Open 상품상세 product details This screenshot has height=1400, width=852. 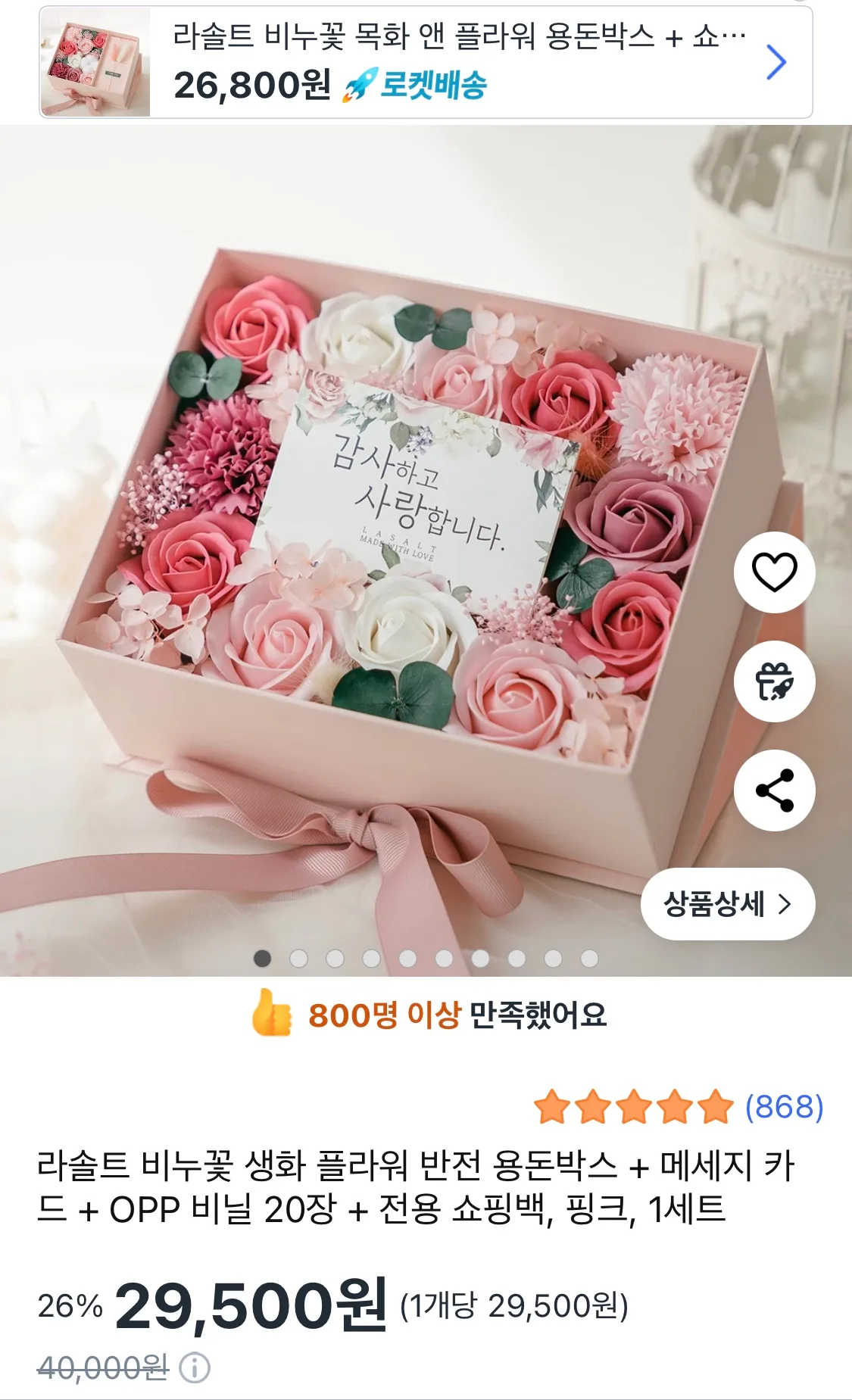click(x=728, y=904)
